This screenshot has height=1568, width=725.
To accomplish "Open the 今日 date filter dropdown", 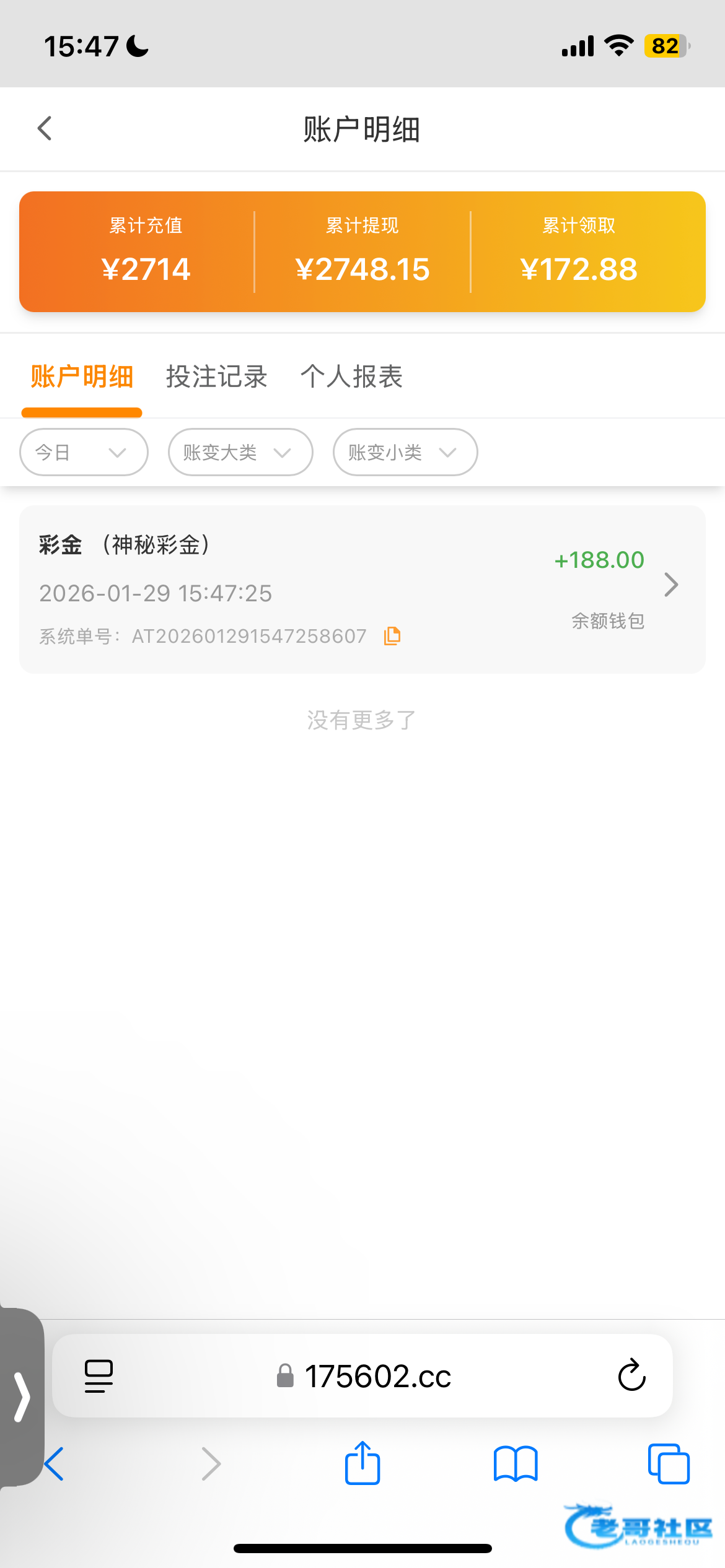I will [x=84, y=452].
